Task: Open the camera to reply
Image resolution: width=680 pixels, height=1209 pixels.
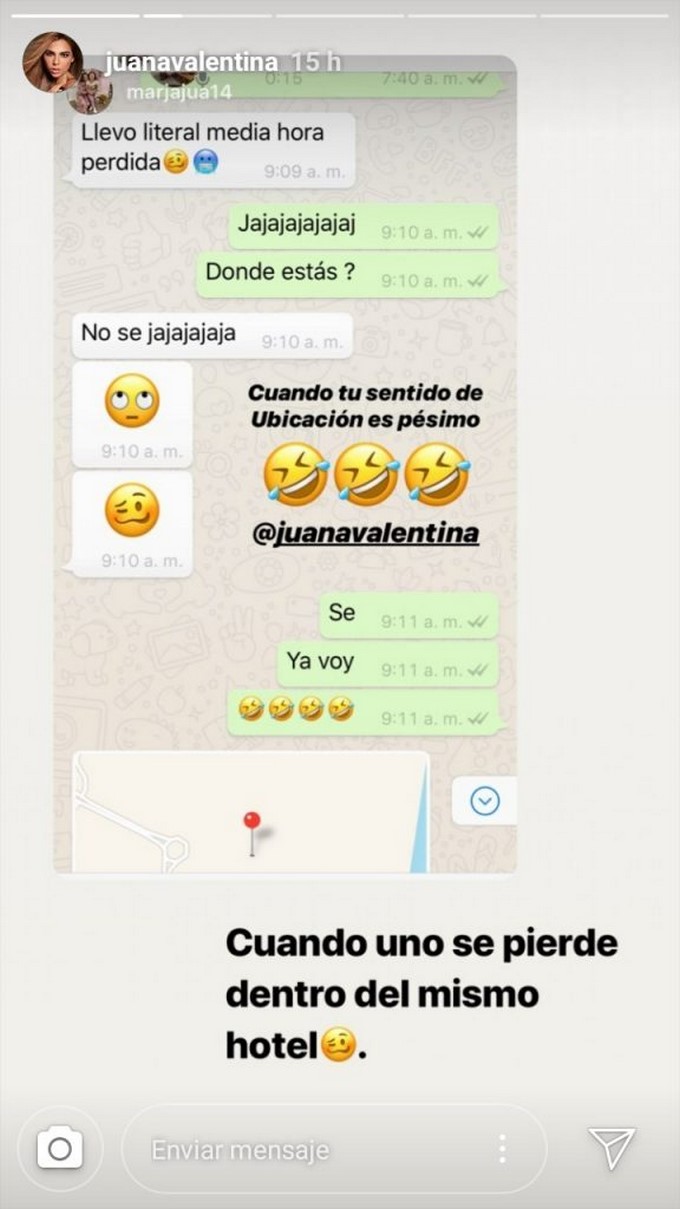Action: 60,1148
